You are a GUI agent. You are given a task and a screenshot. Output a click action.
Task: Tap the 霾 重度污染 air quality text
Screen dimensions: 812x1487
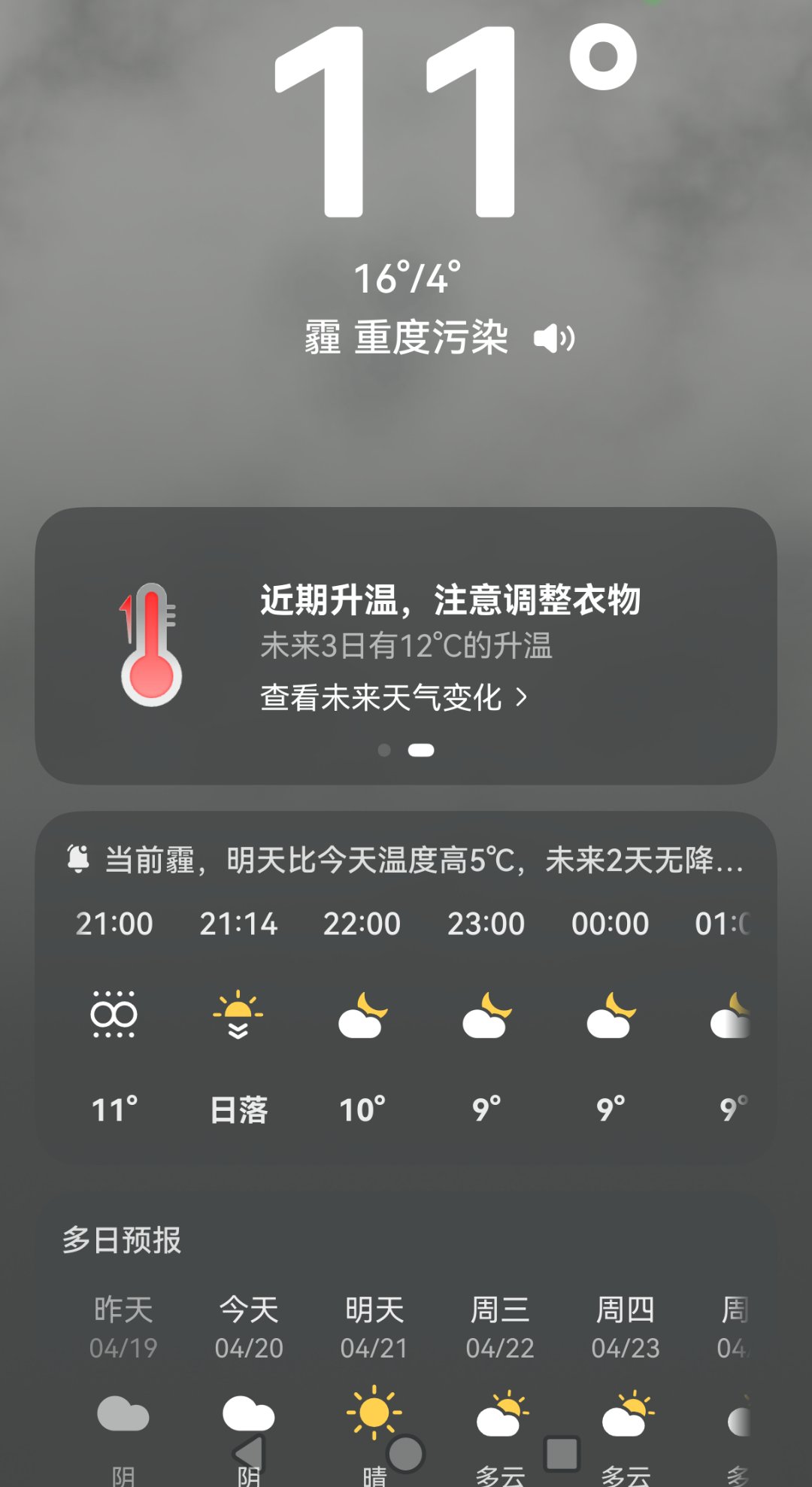coord(406,338)
